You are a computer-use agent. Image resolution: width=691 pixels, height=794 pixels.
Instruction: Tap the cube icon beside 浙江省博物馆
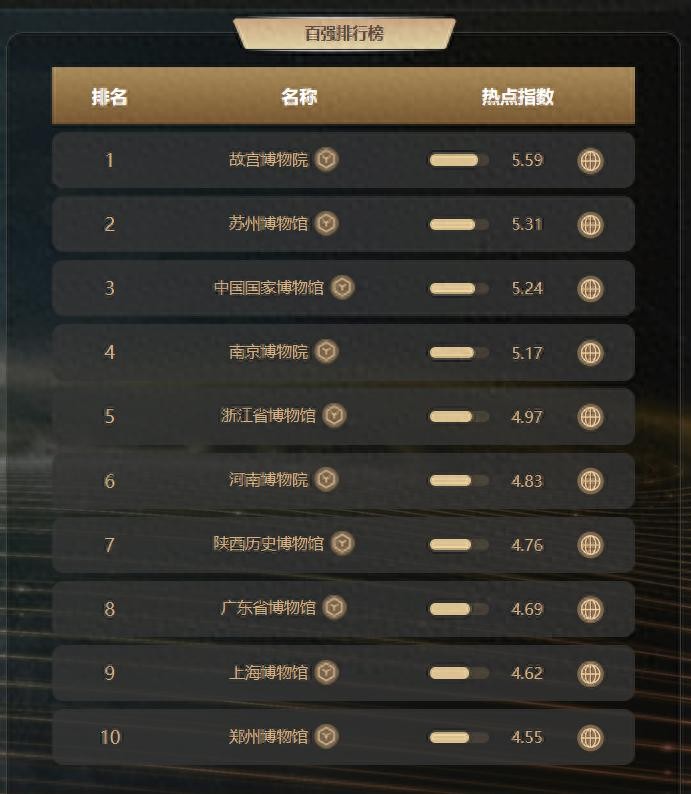pos(334,415)
